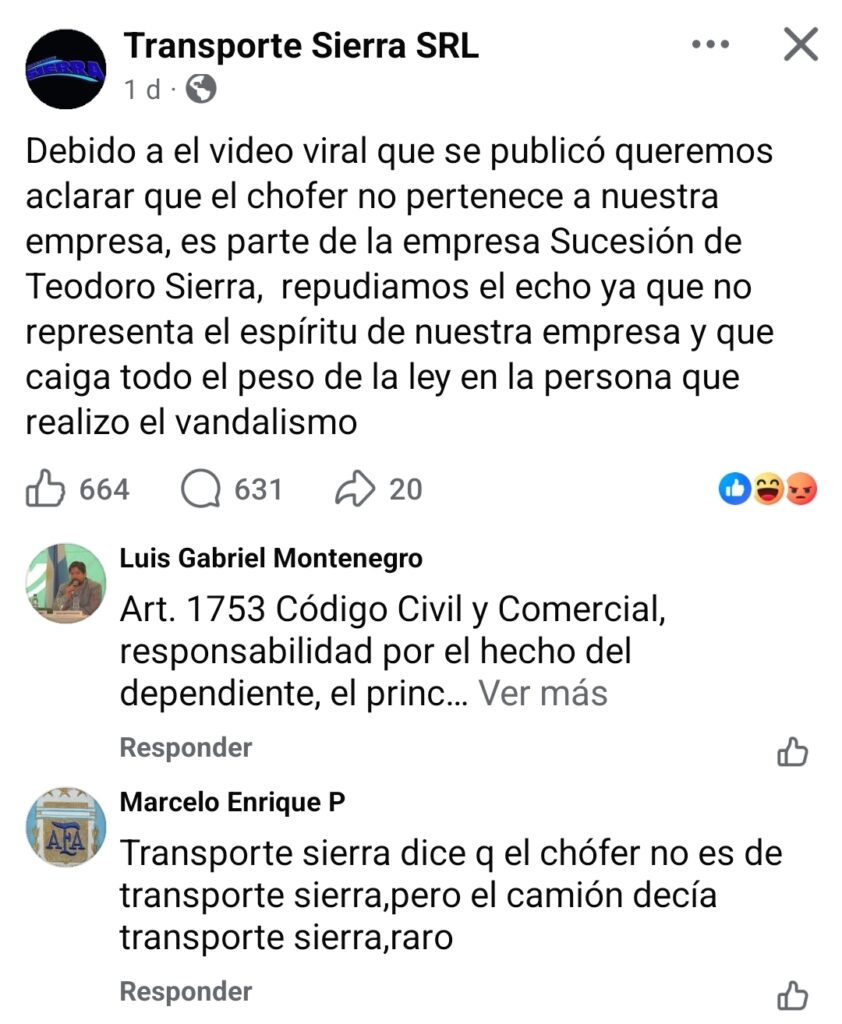
Task: Like Luis Gabriel Montenegro's comment
Action: (792, 752)
